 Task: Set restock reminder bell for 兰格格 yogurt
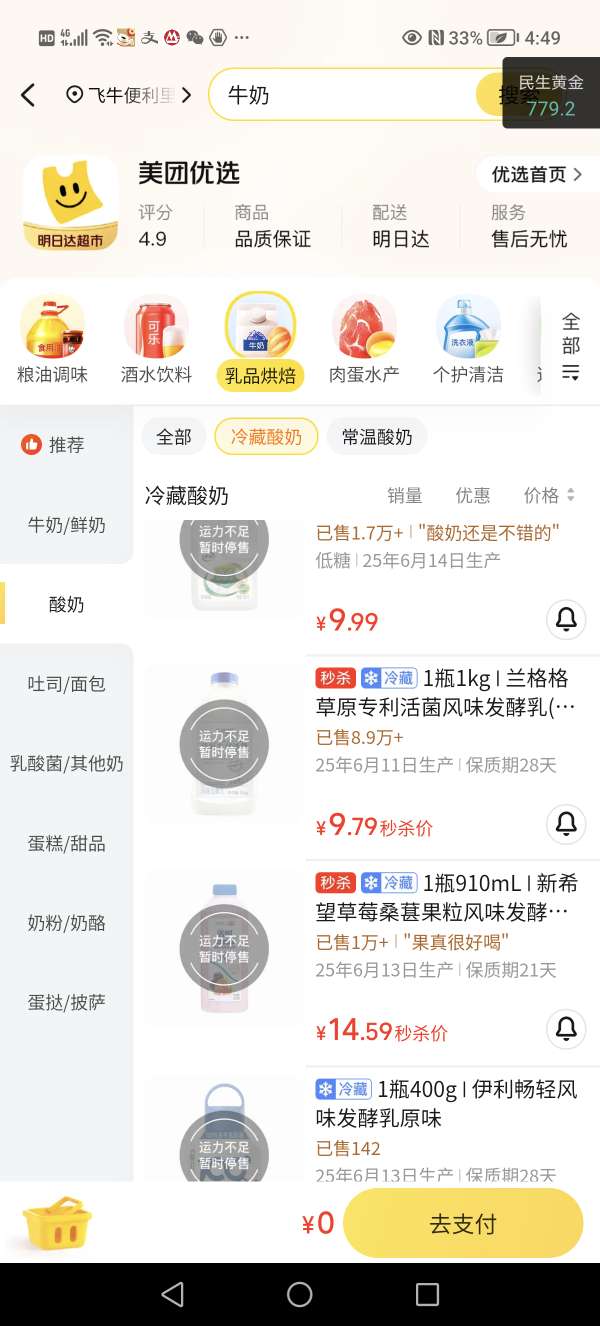click(566, 824)
